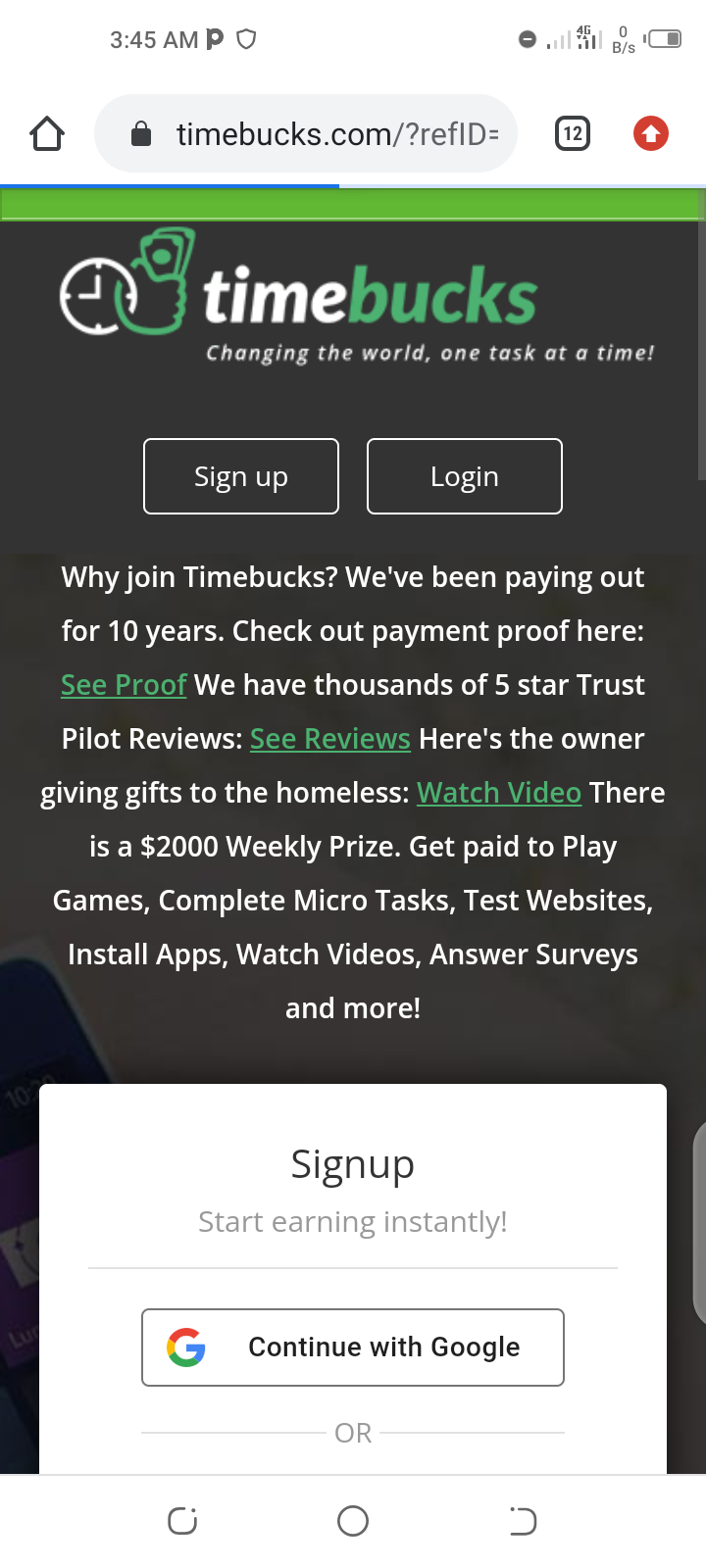Open recent apps from navigation bar
706x1568 pixels.
coord(182,1521)
